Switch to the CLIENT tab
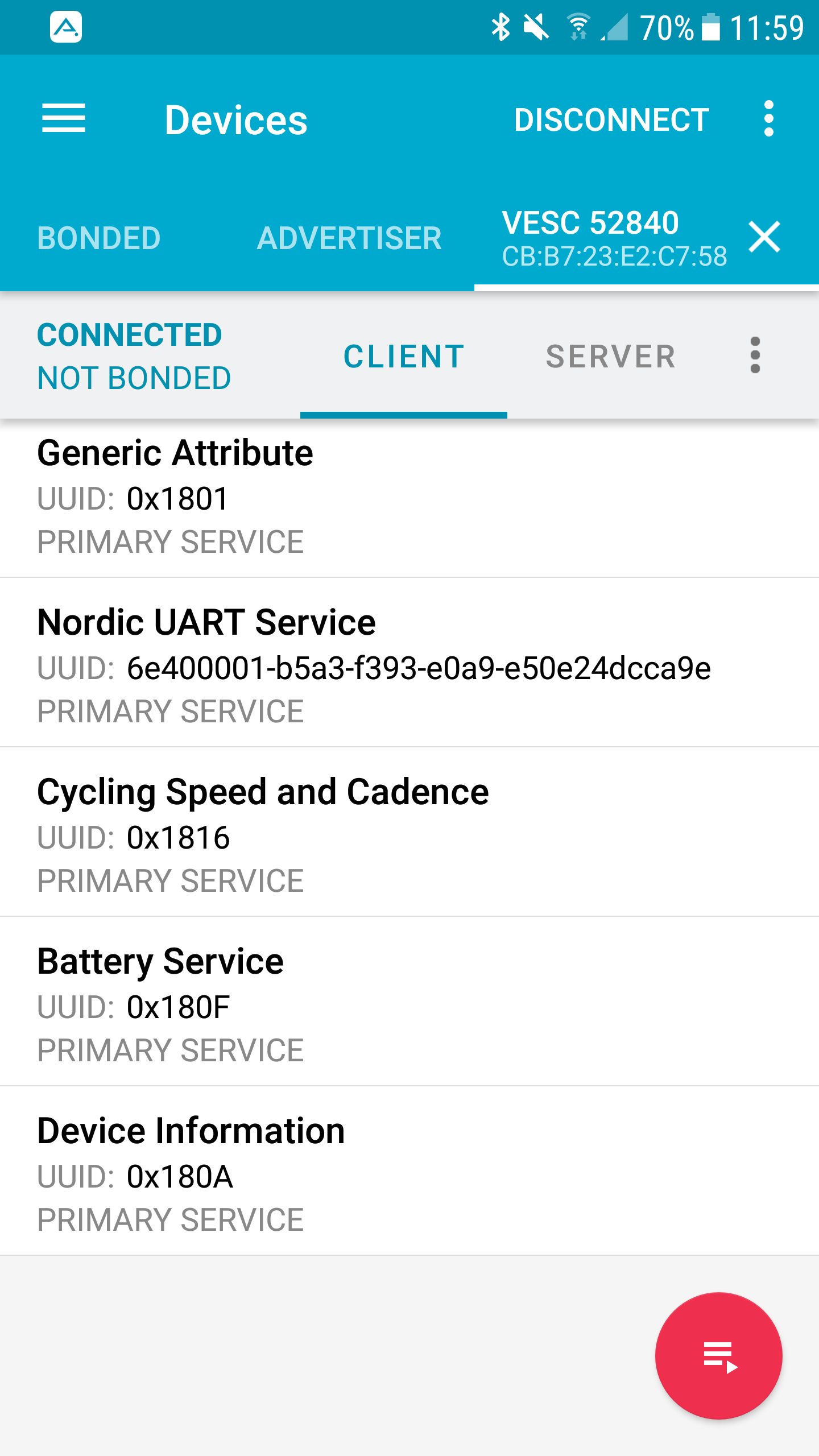The image size is (819, 1456). (404, 357)
